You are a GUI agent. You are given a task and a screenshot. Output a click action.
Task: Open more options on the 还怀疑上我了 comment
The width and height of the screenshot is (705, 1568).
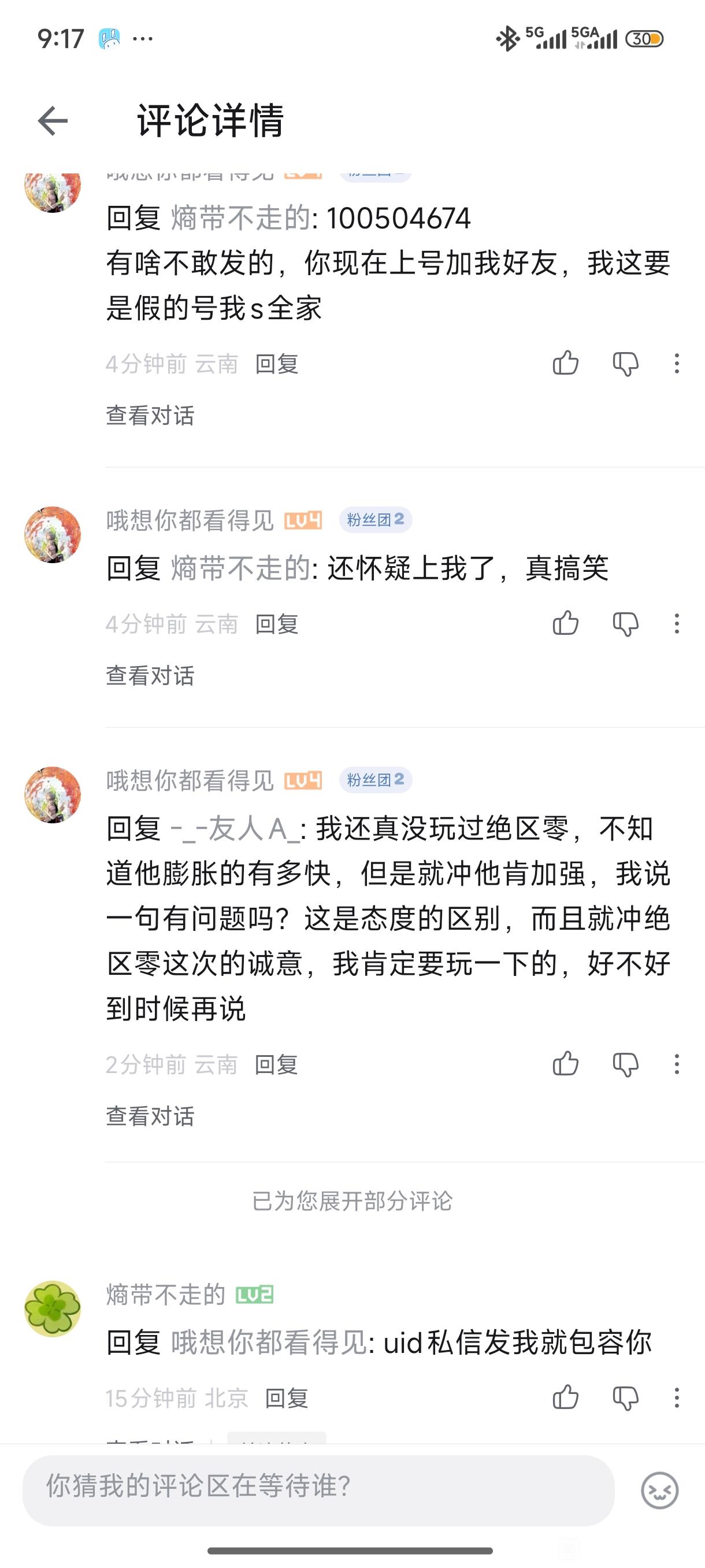(x=677, y=623)
